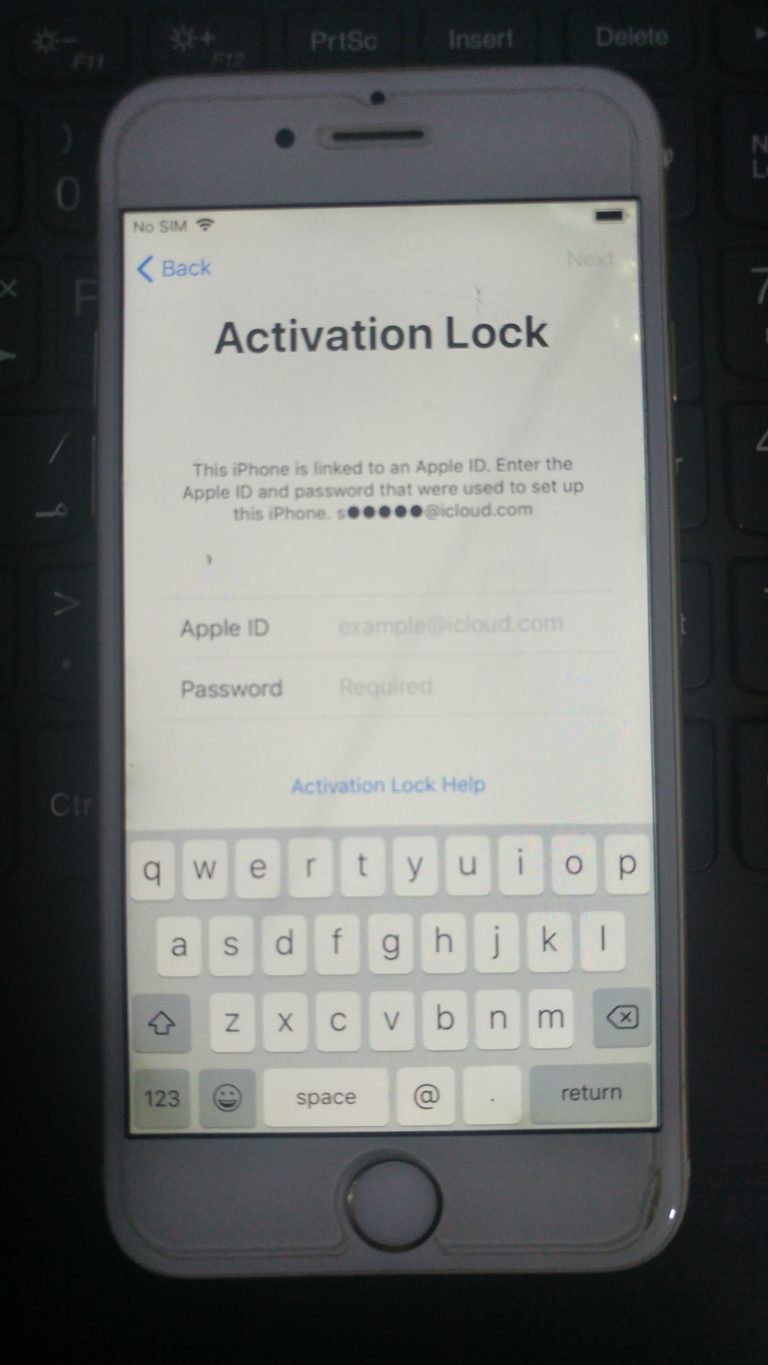Switch keyboard to 123 numbers
The width and height of the screenshot is (768, 1365).
(x=161, y=1098)
